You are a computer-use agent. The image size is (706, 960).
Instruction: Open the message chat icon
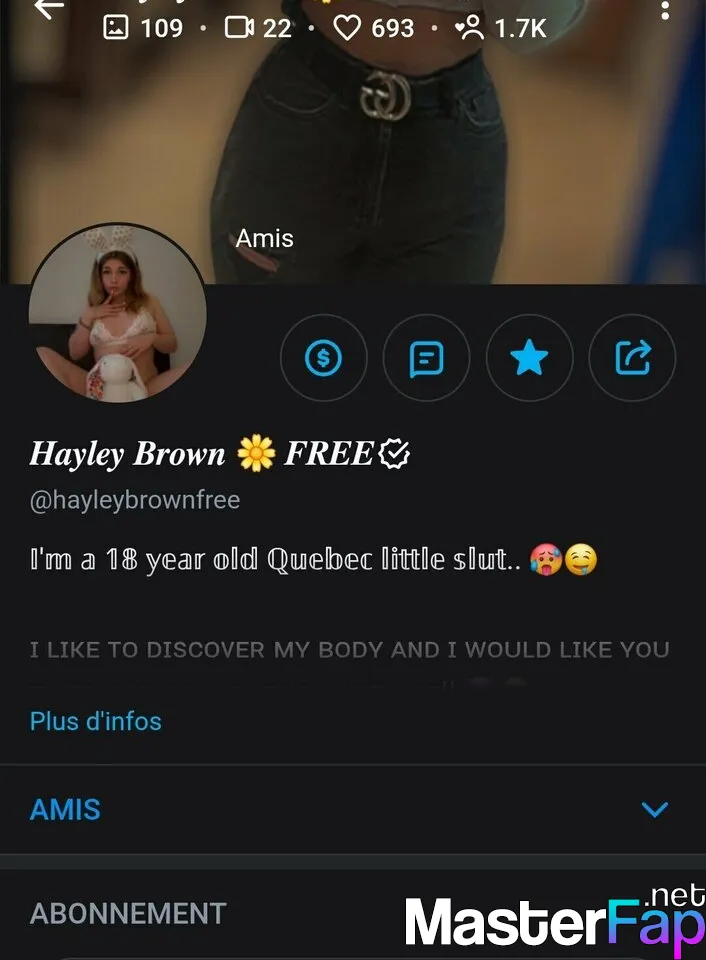(427, 357)
